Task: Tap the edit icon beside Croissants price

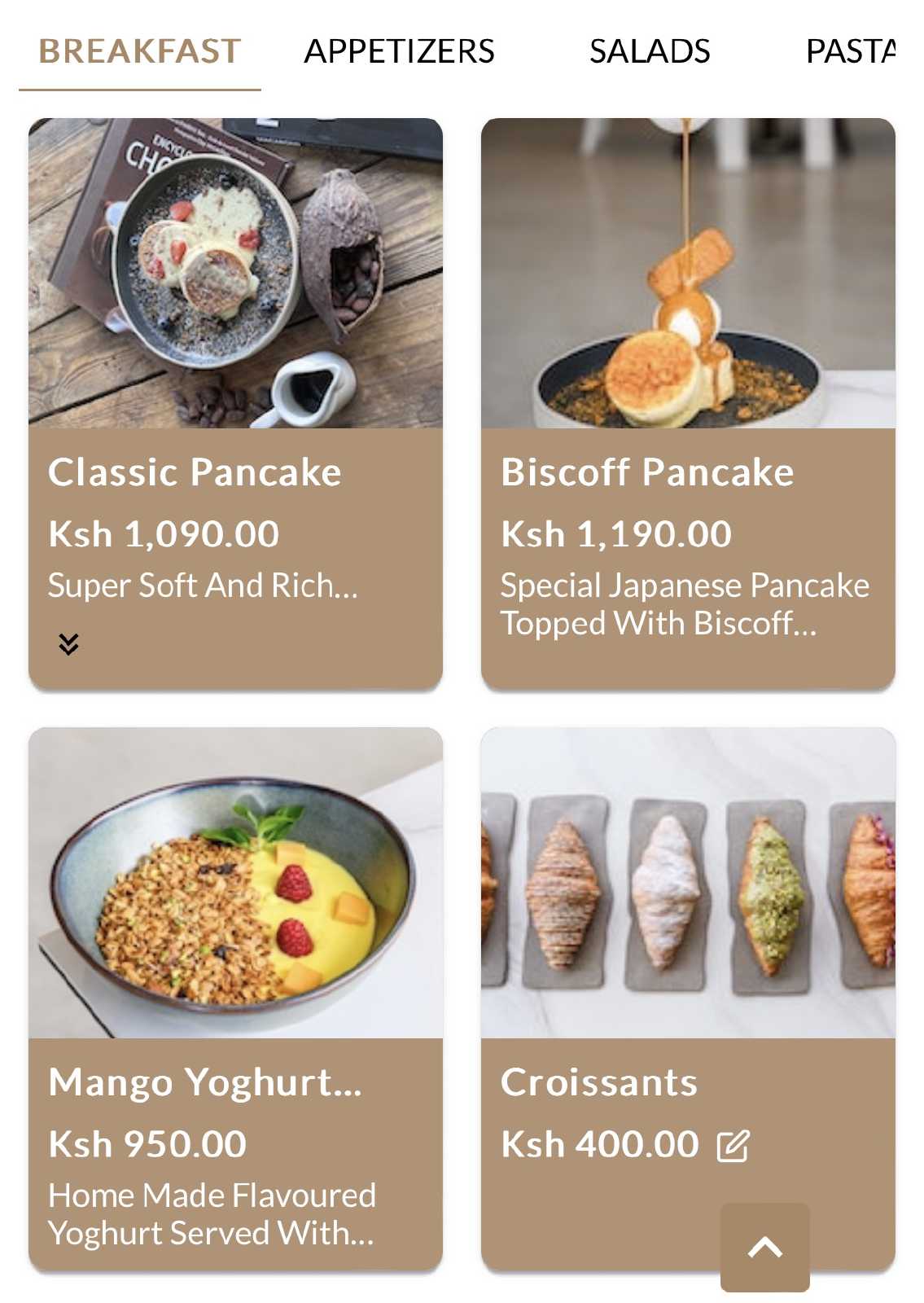Action: [x=733, y=1146]
